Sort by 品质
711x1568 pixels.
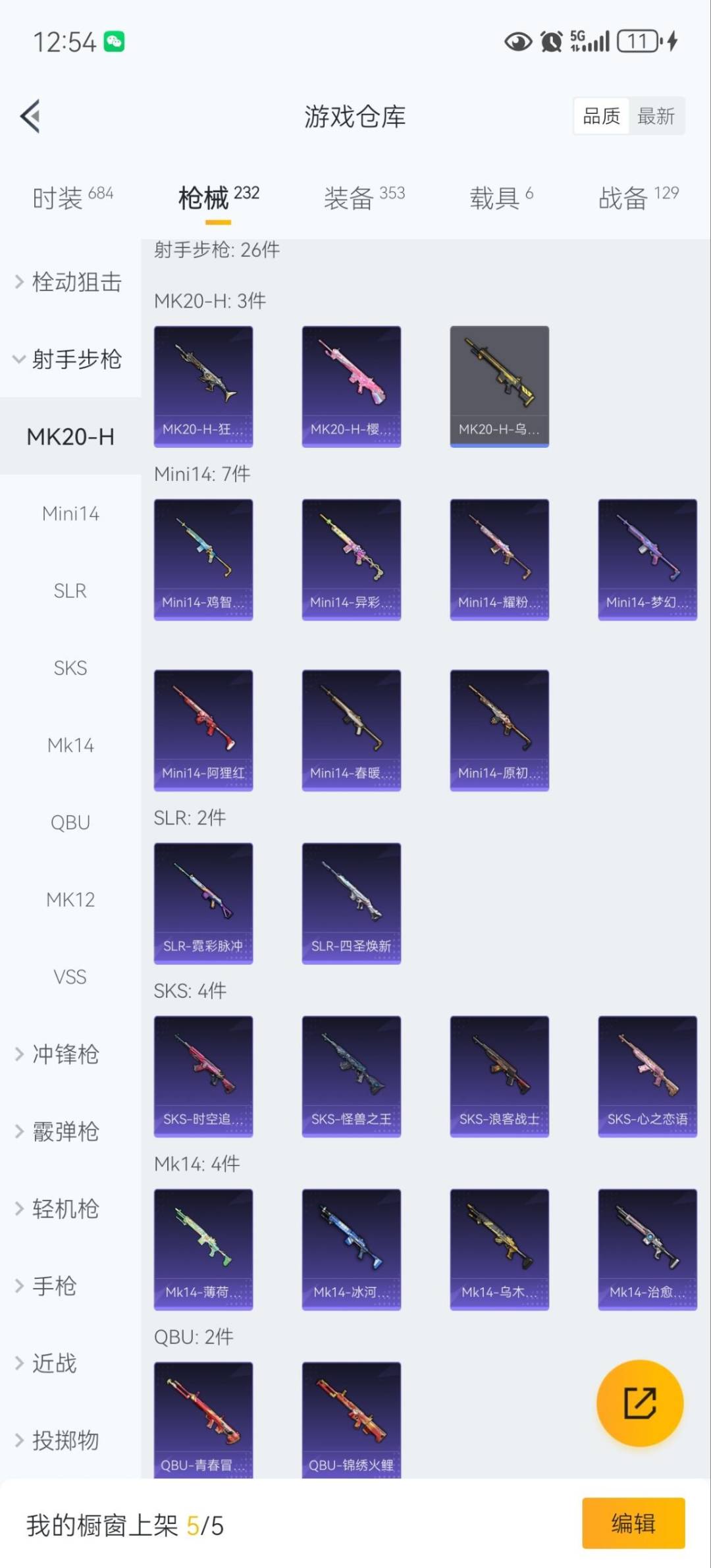[x=601, y=117]
